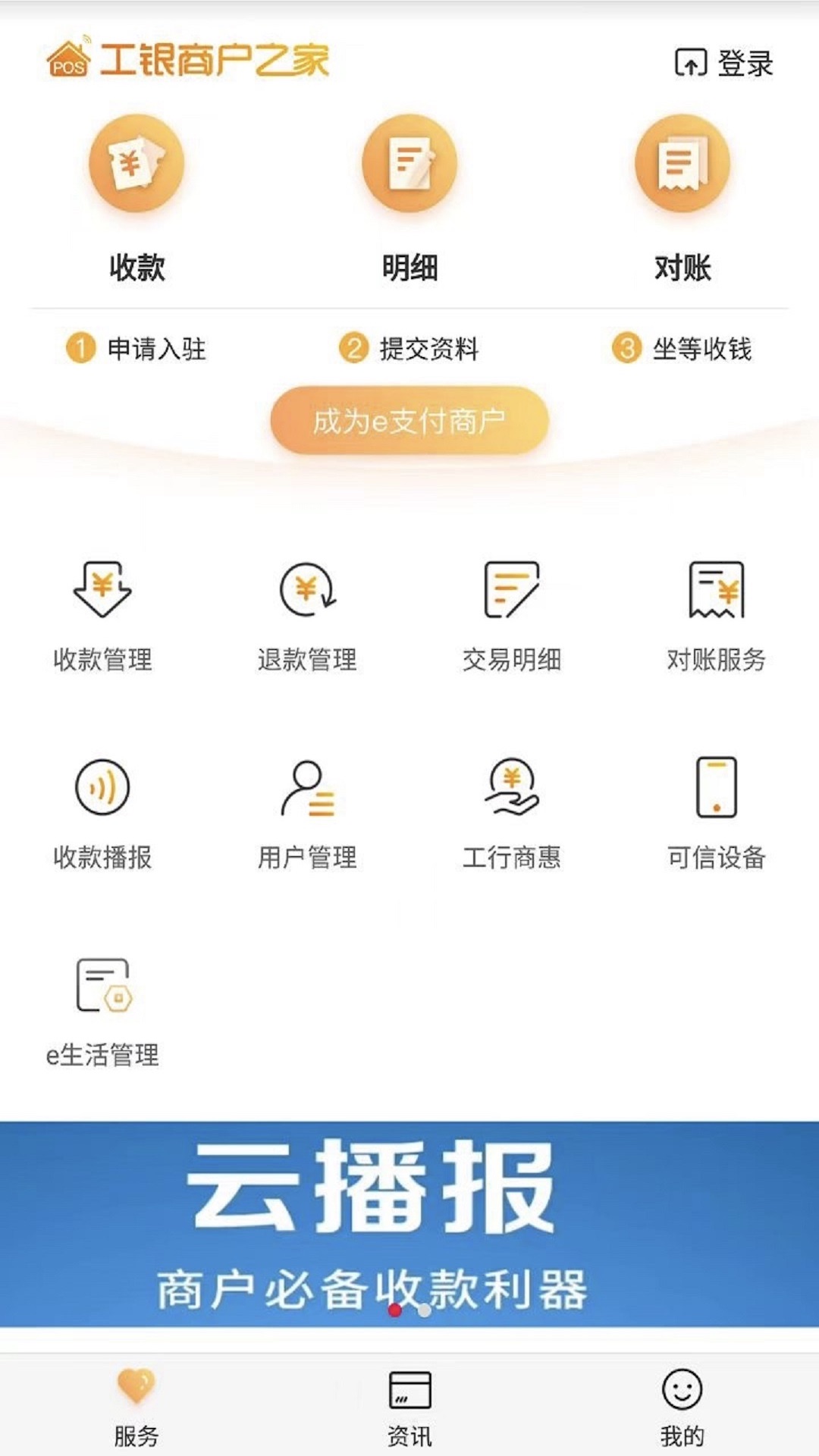
Task: Open e生活管理
Action: (x=102, y=1010)
